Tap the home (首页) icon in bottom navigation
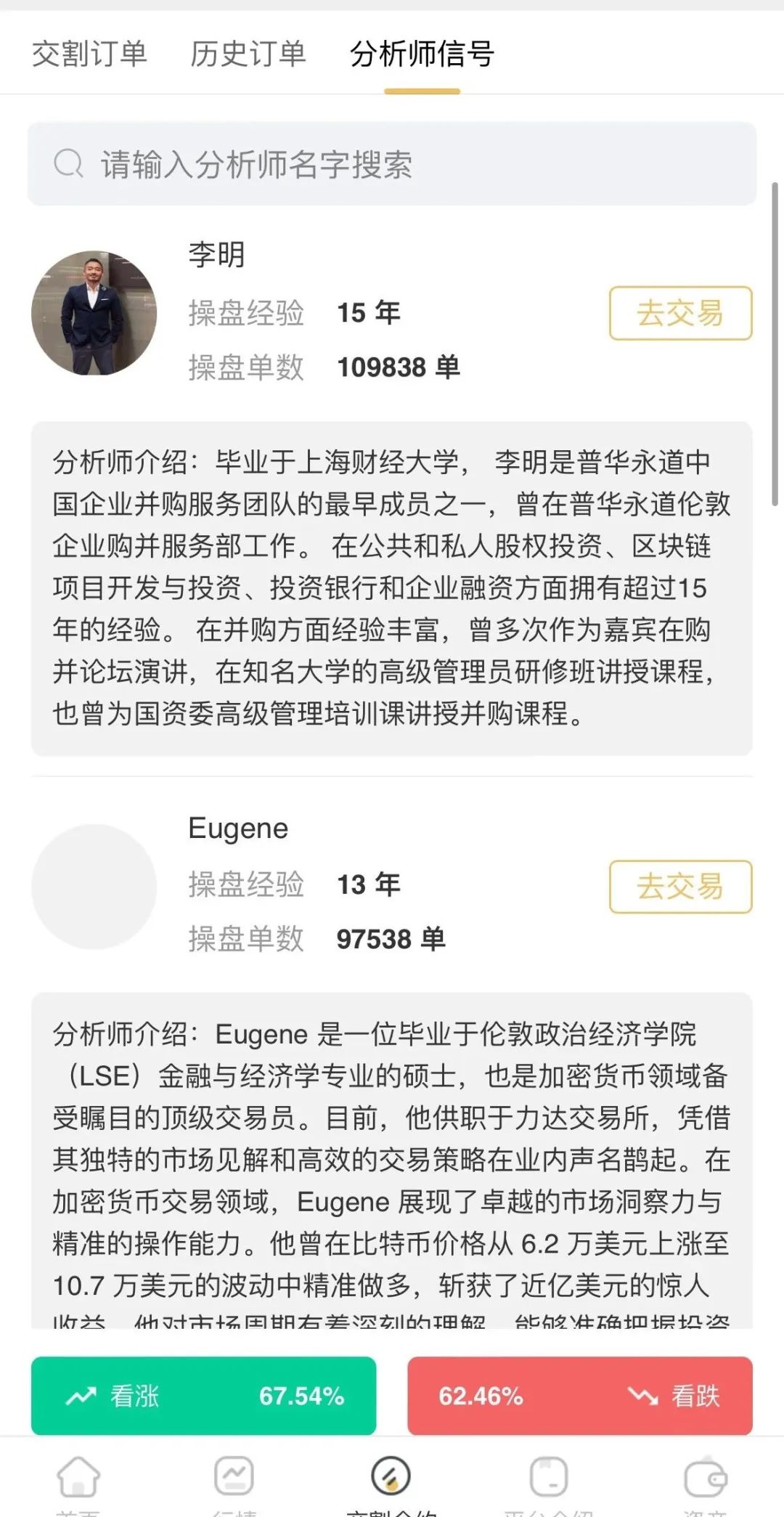Image resolution: width=784 pixels, height=1517 pixels. click(x=76, y=1474)
